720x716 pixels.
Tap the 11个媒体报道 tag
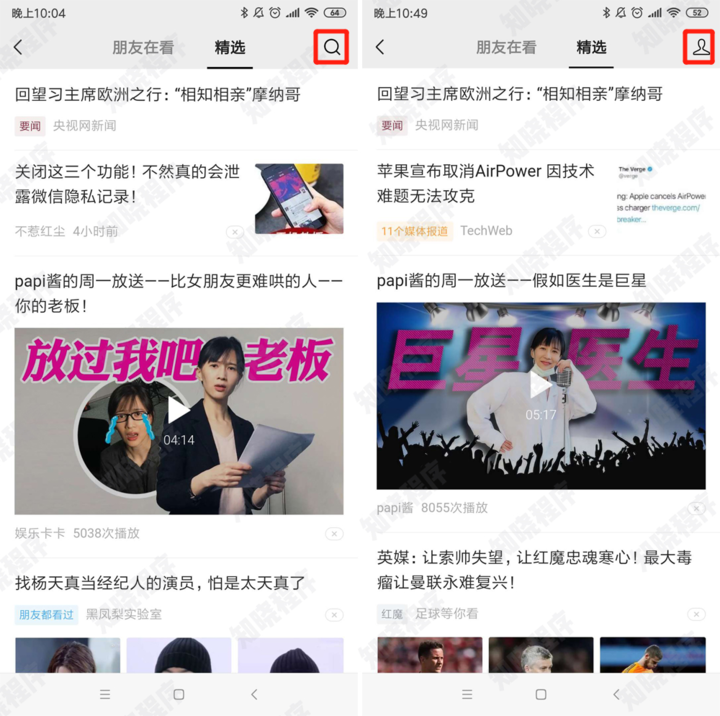pyautogui.click(x=415, y=231)
